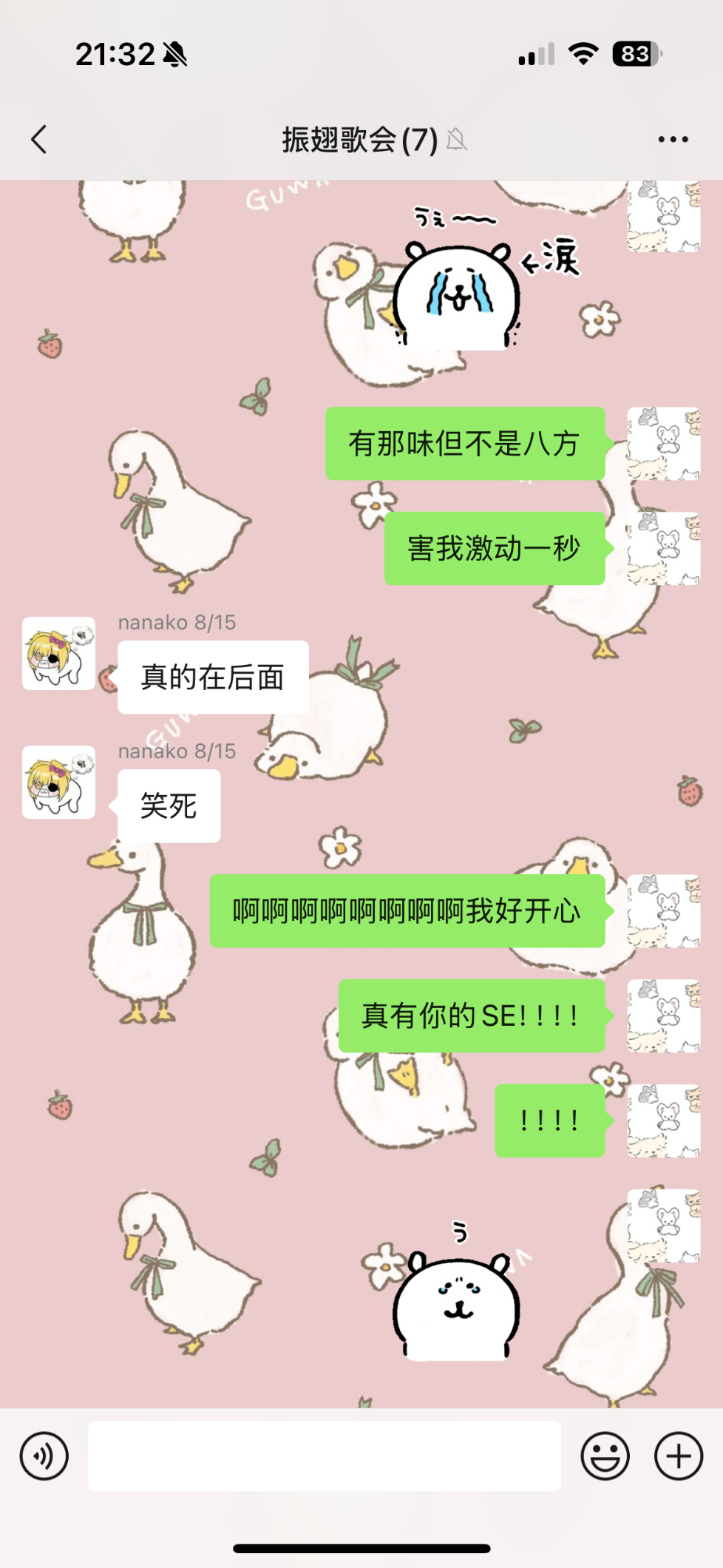Tap the message text field
723x1568 pixels.
[325, 1456]
